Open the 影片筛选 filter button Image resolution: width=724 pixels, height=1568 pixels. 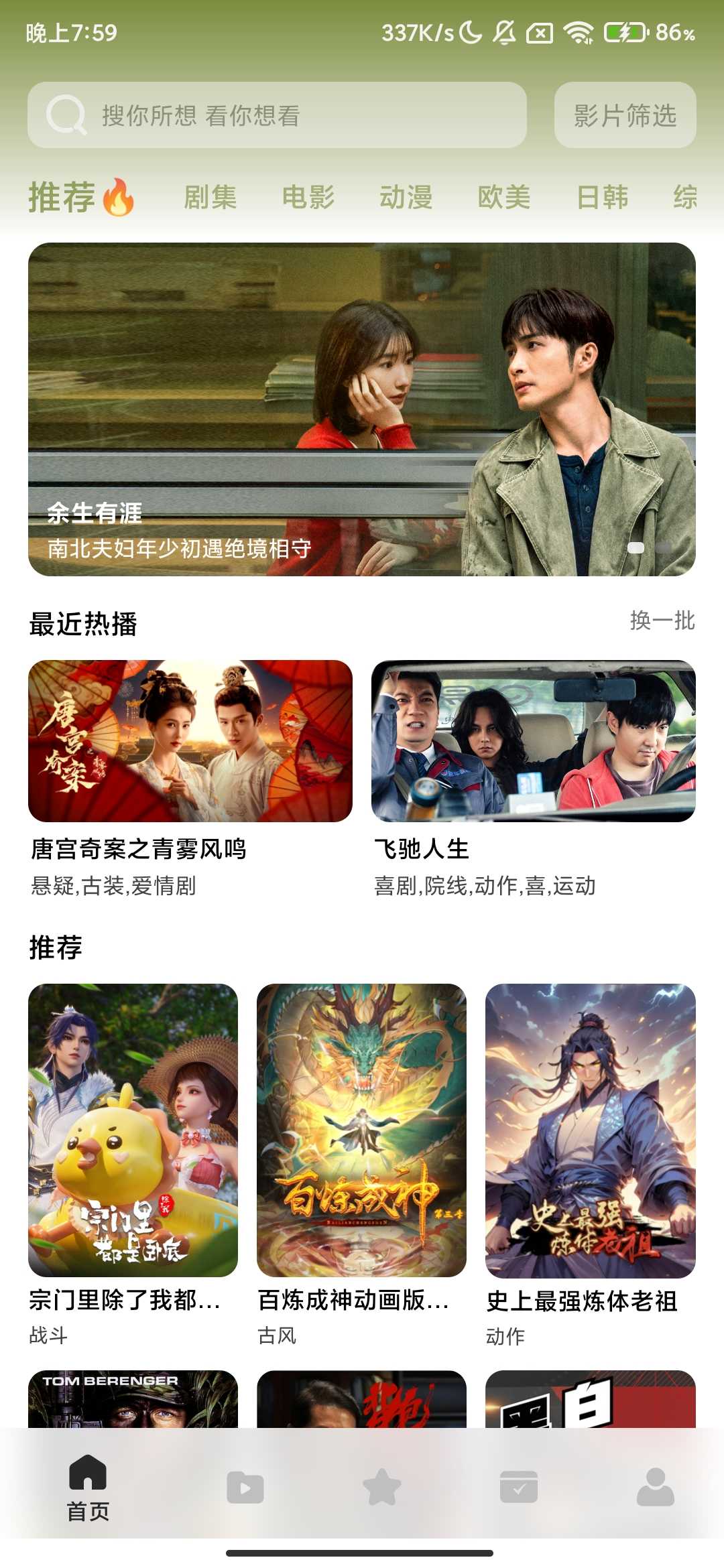coord(624,115)
